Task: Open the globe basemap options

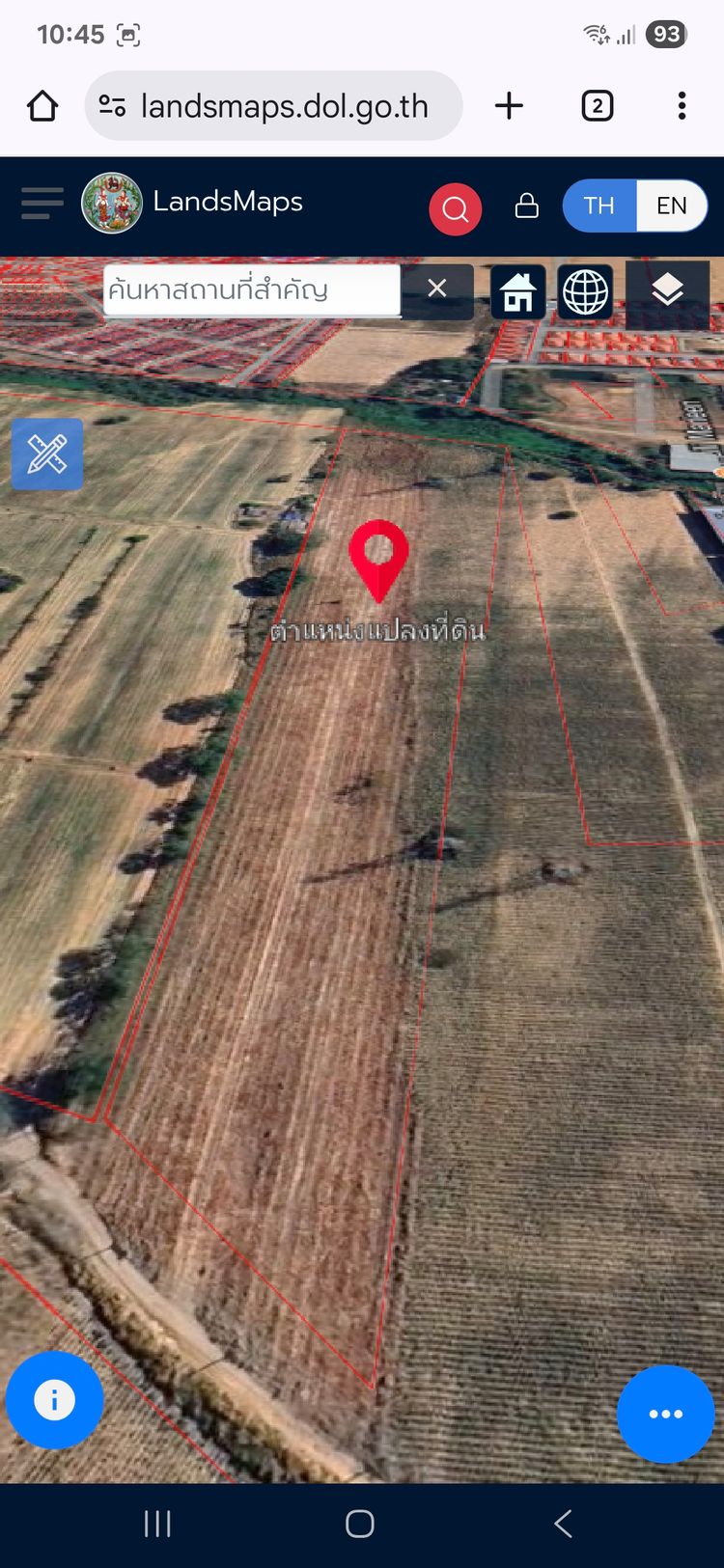Action: [585, 291]
